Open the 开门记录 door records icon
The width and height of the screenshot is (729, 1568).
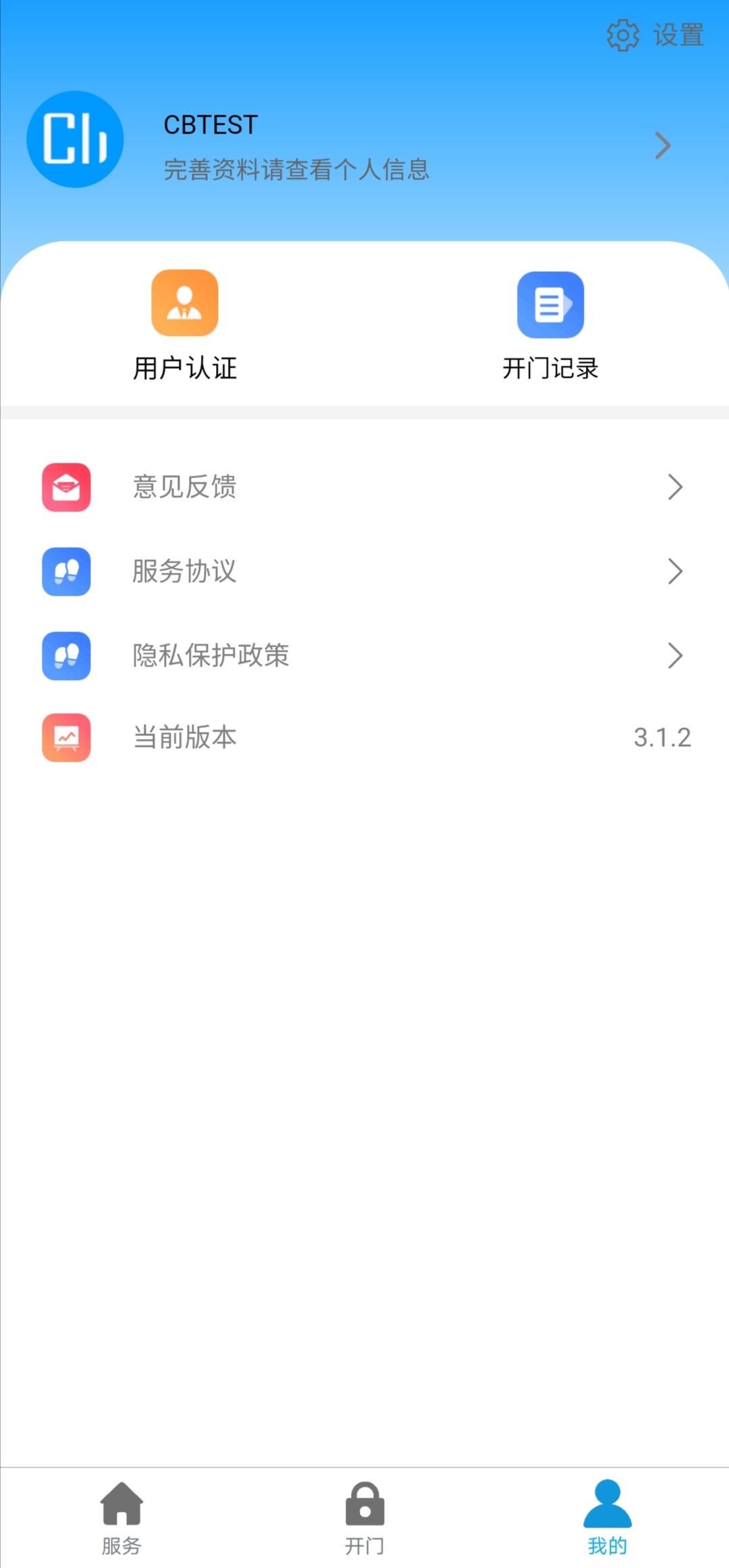(x=550, y=303)
